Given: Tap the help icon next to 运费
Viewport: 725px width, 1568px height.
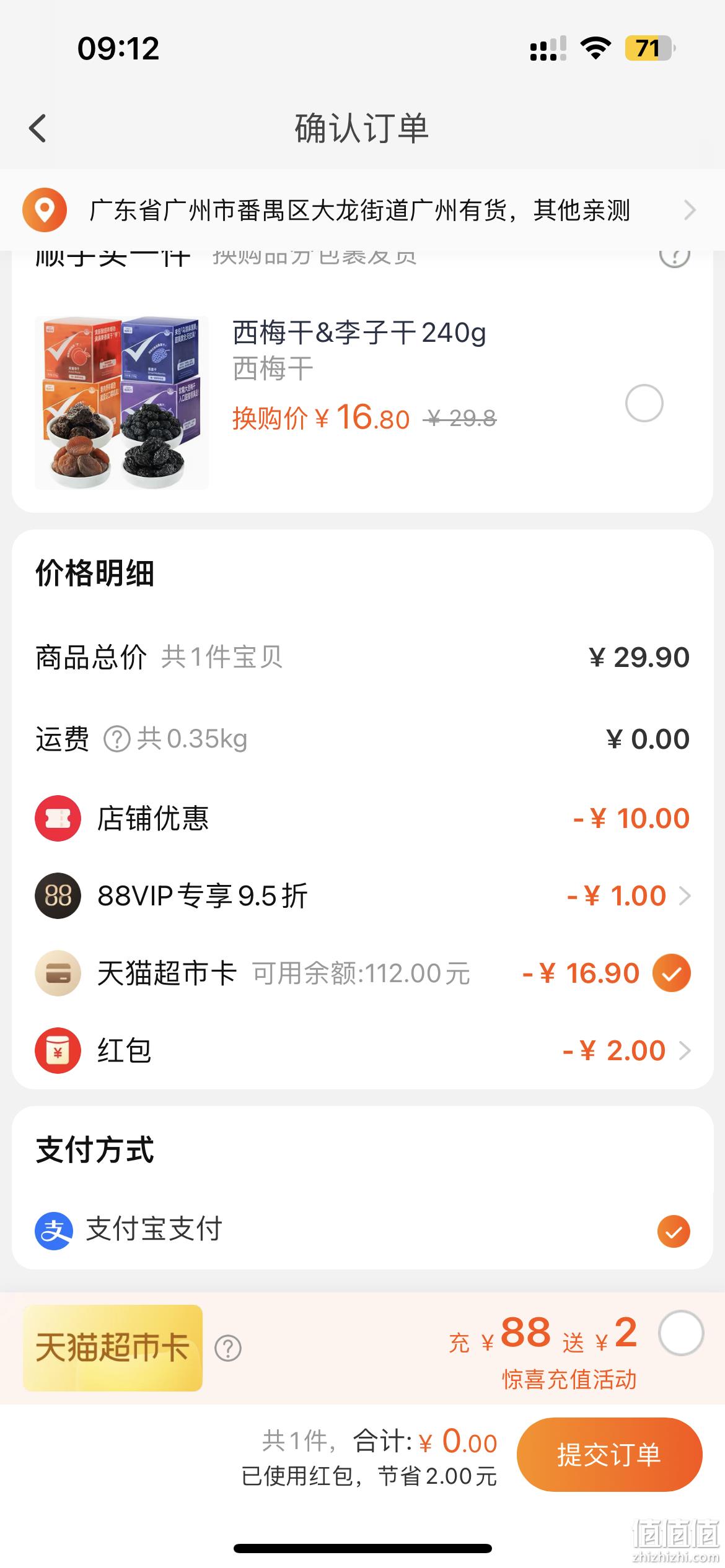Looking at the screenshot, I should (116, 739).
